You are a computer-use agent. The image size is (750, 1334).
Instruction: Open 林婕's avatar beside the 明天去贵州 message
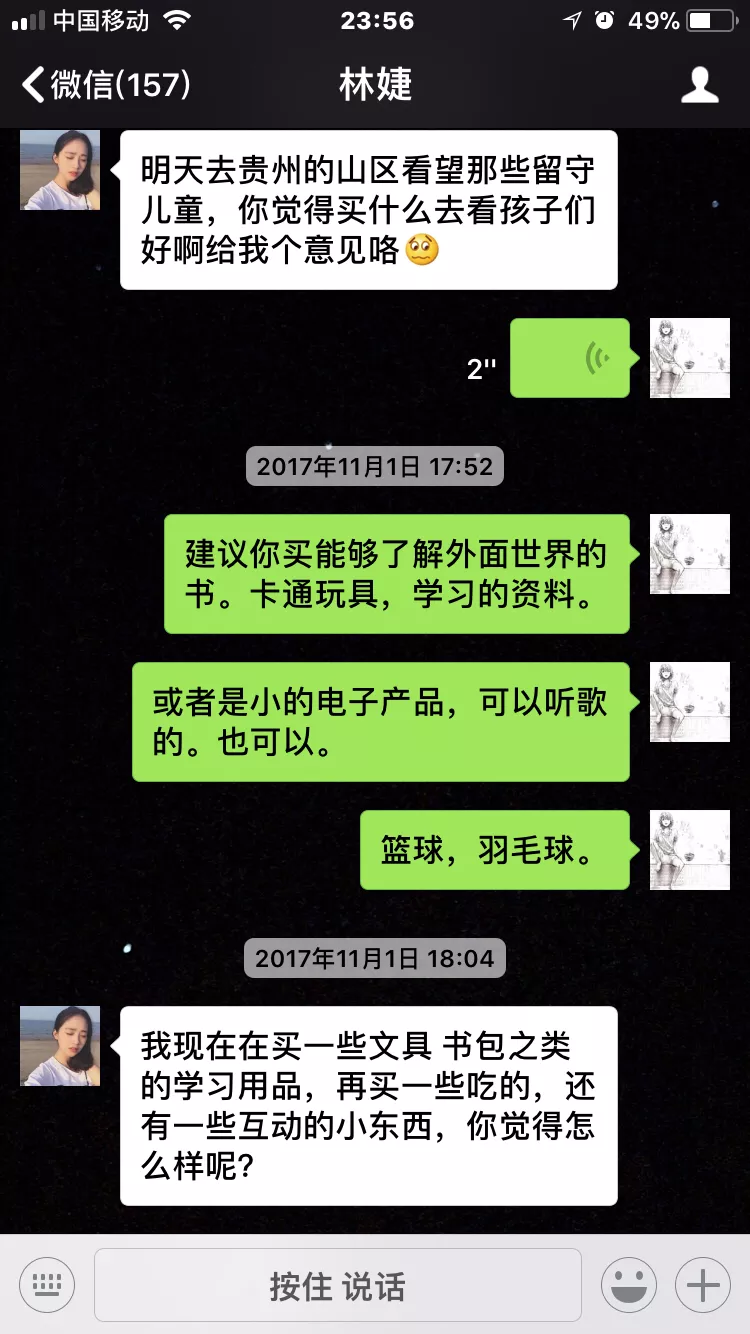[60, 170]
